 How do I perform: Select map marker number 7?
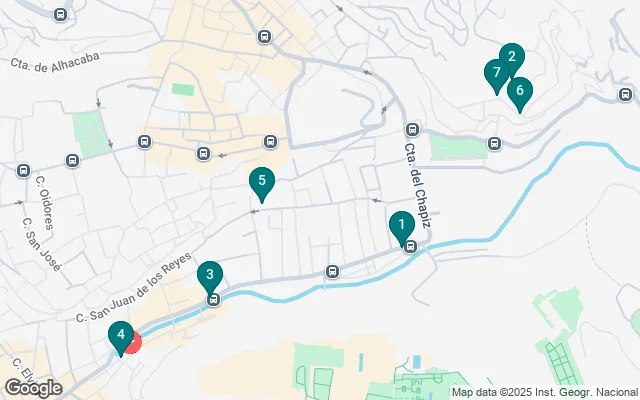495,73
